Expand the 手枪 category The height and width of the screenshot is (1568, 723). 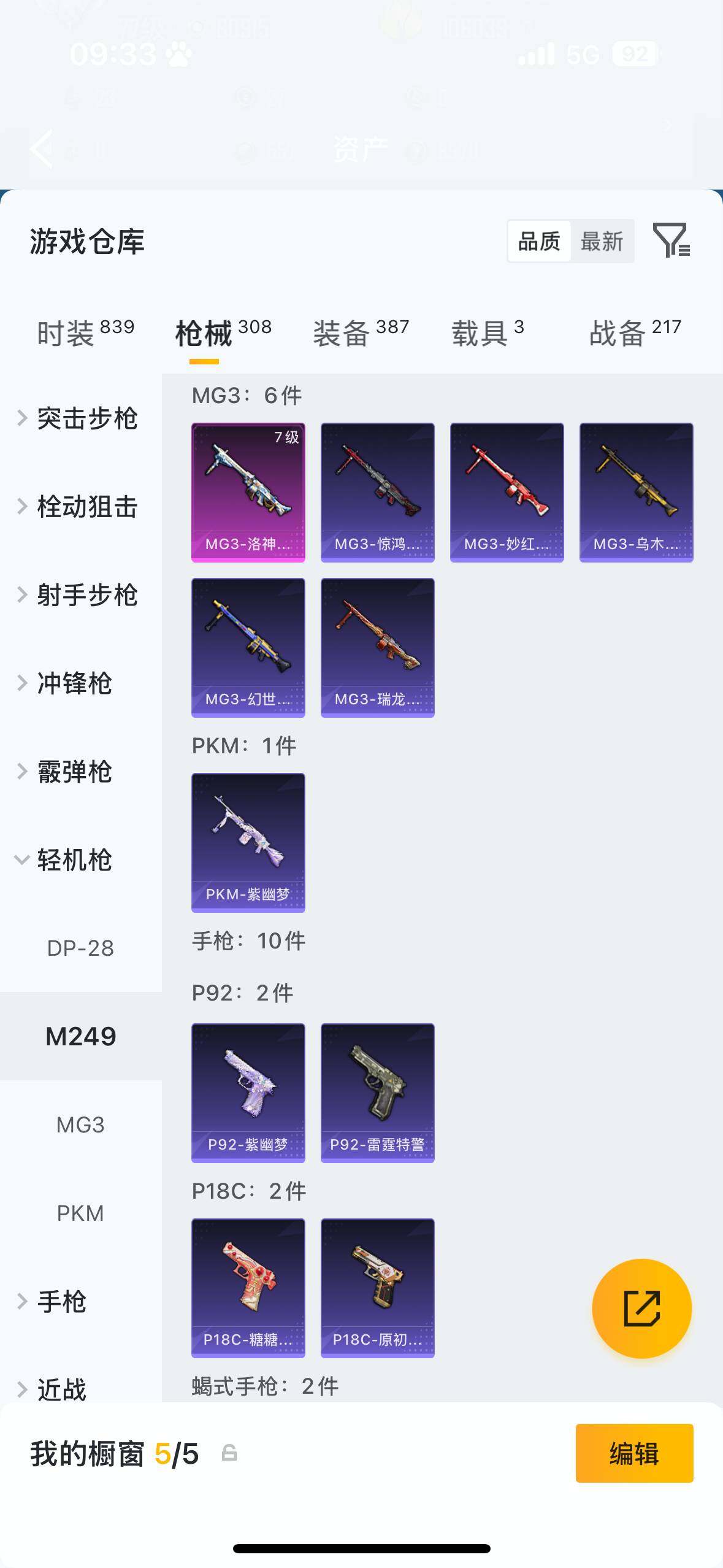(61, 1301)
